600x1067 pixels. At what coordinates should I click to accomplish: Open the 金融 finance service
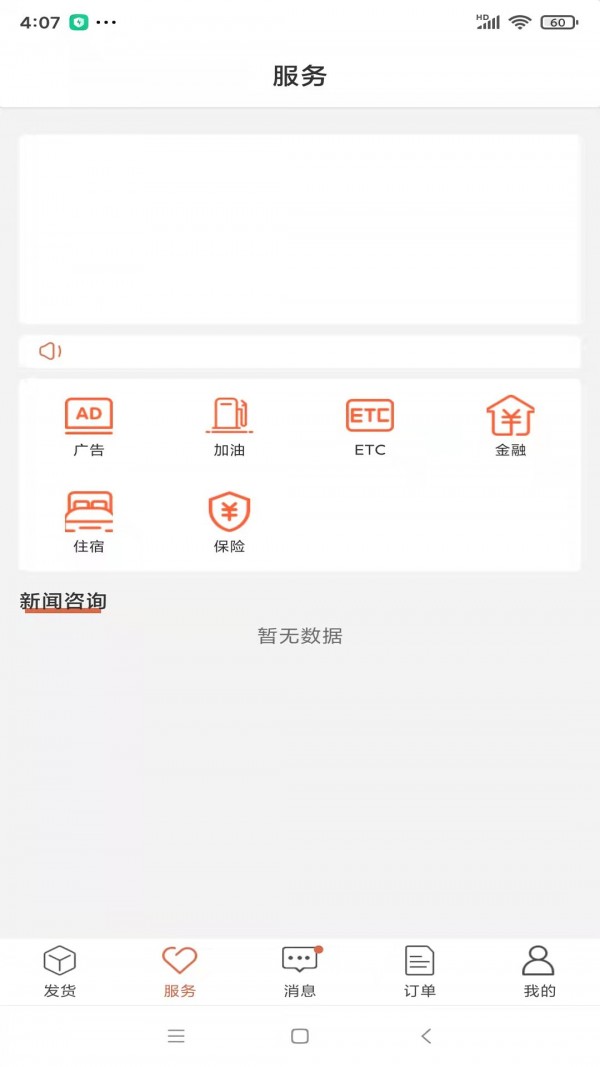(510, 425)
